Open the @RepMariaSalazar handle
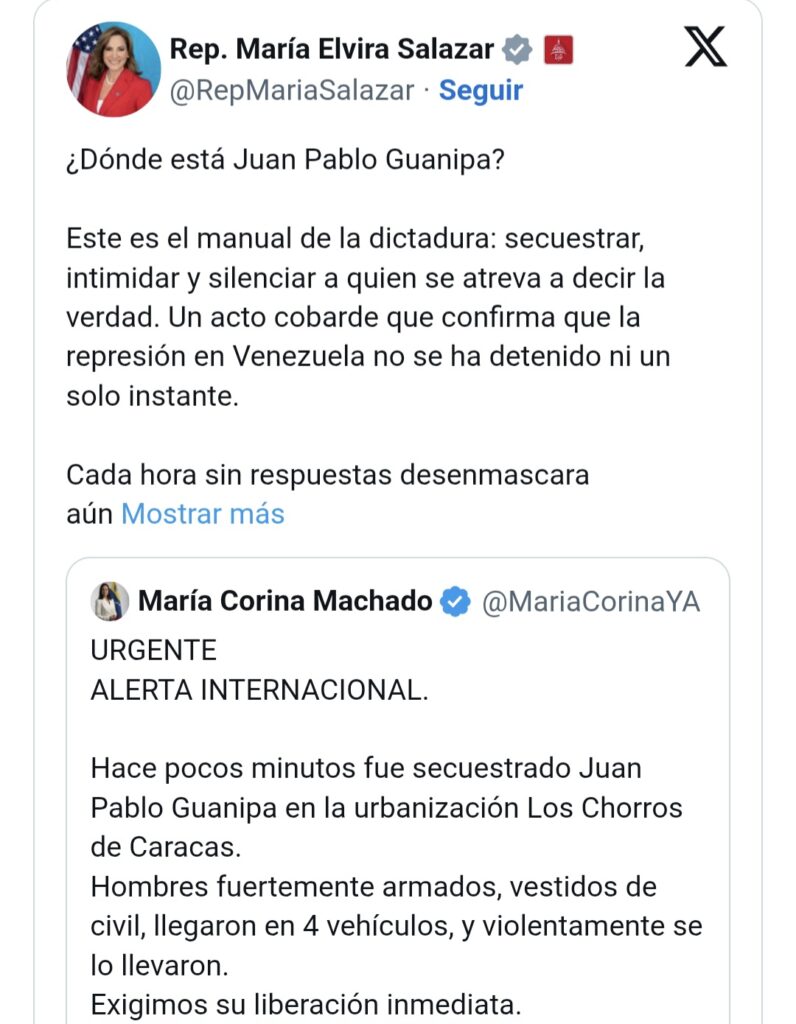796x1024 pixels. point(291,90)
